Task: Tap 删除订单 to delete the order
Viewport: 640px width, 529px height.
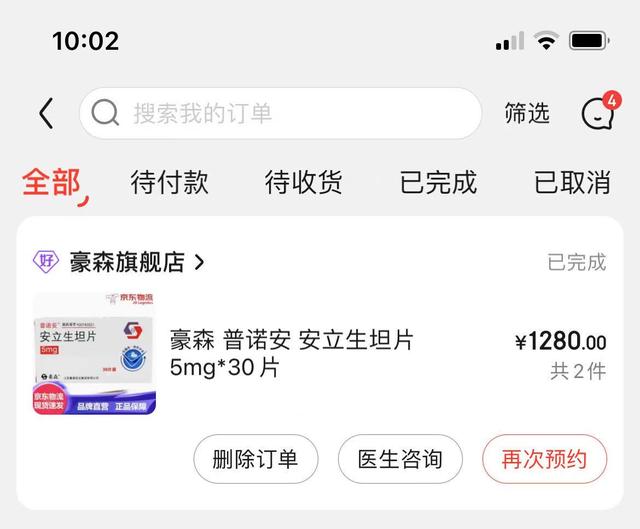Action: tap(255, 459)
